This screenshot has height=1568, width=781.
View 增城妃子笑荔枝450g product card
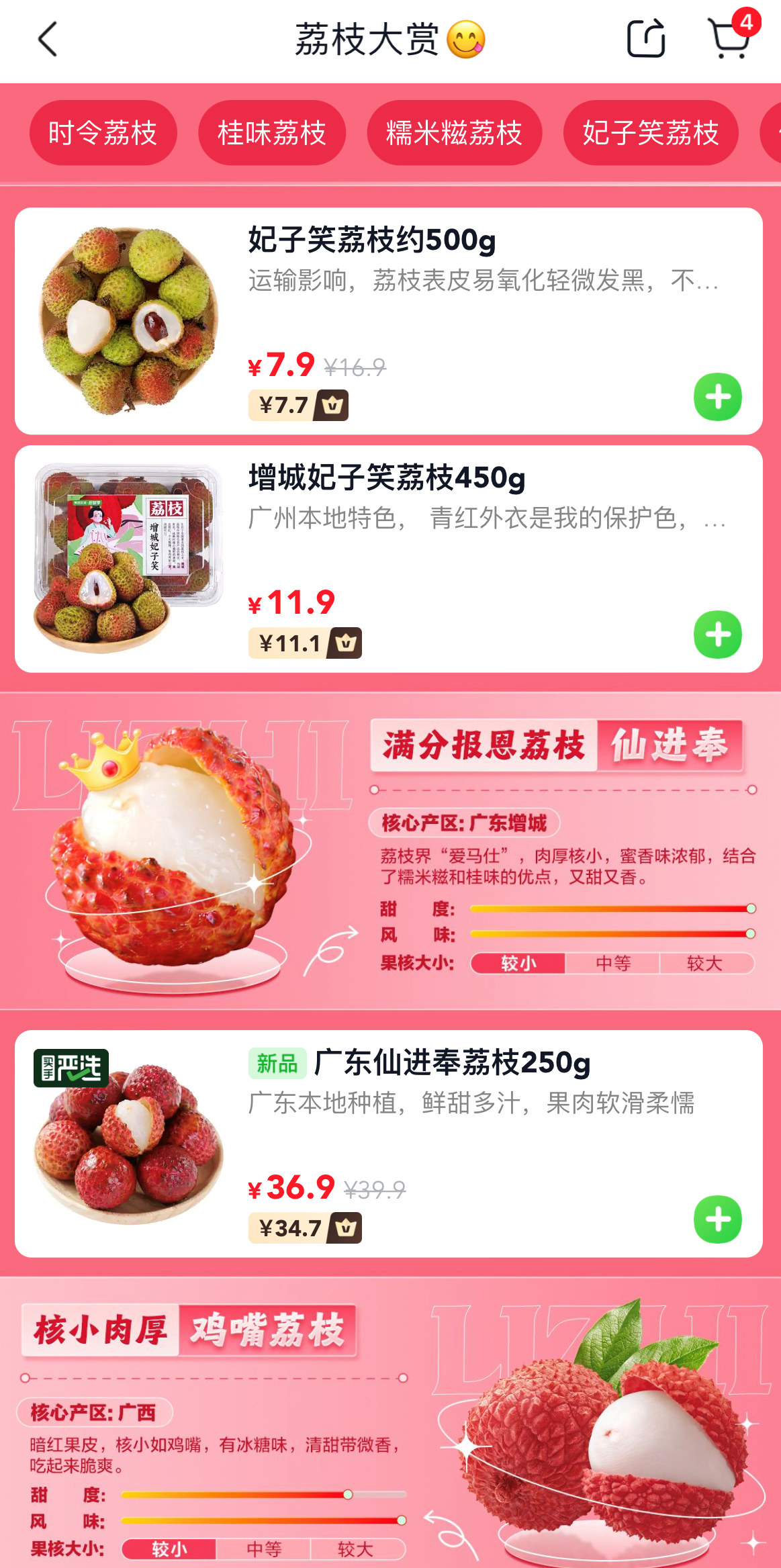[387, 478]
